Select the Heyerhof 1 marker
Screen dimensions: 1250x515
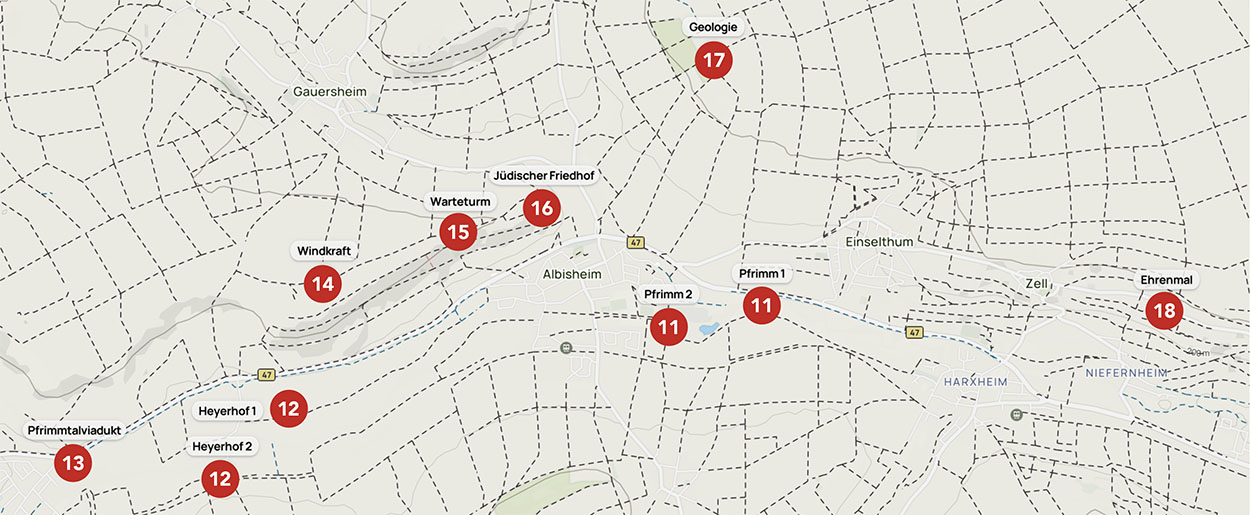(289, 408)
